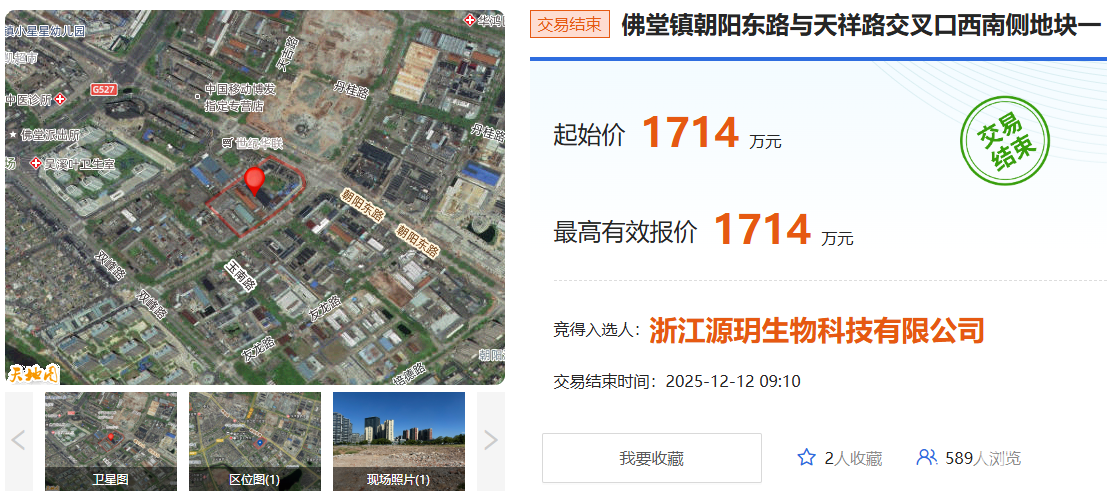1115x500 pixels.
Task: Open the 卫星图 thumbnail
Action: tap(110, 440)
